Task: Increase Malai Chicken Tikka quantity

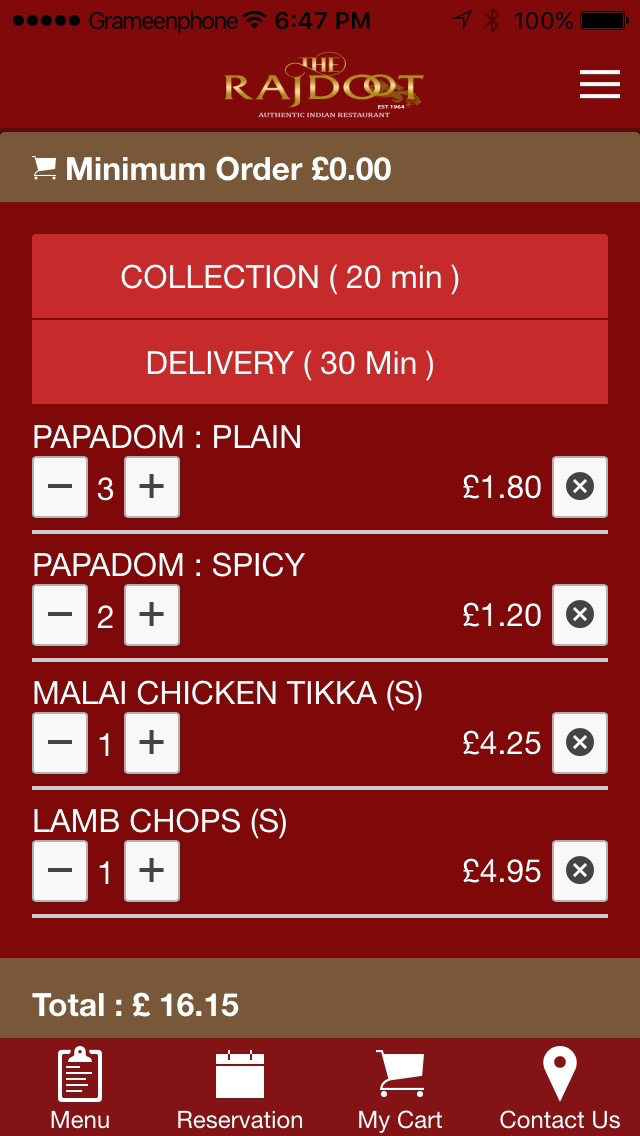Action: 152,743
